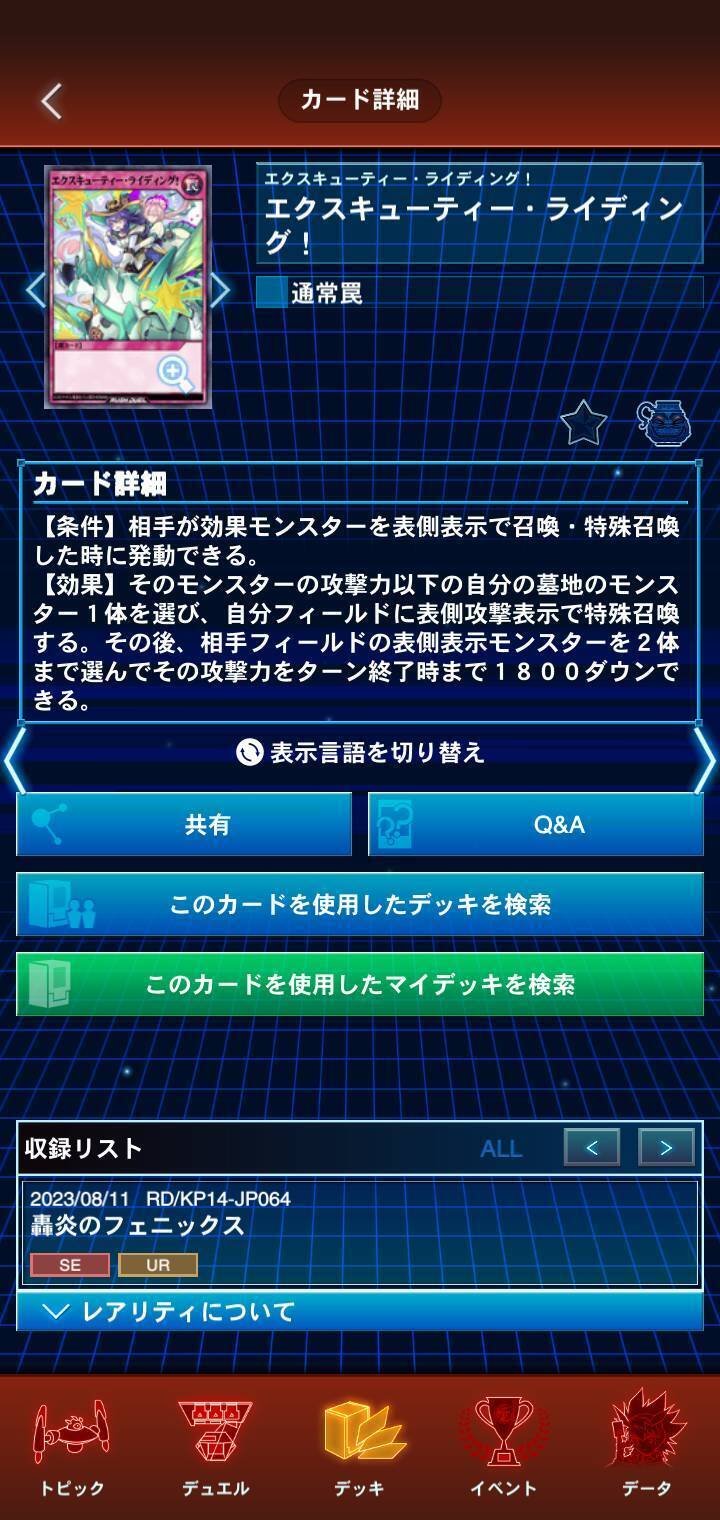Open the Q&A for this card

coord(536,824)
